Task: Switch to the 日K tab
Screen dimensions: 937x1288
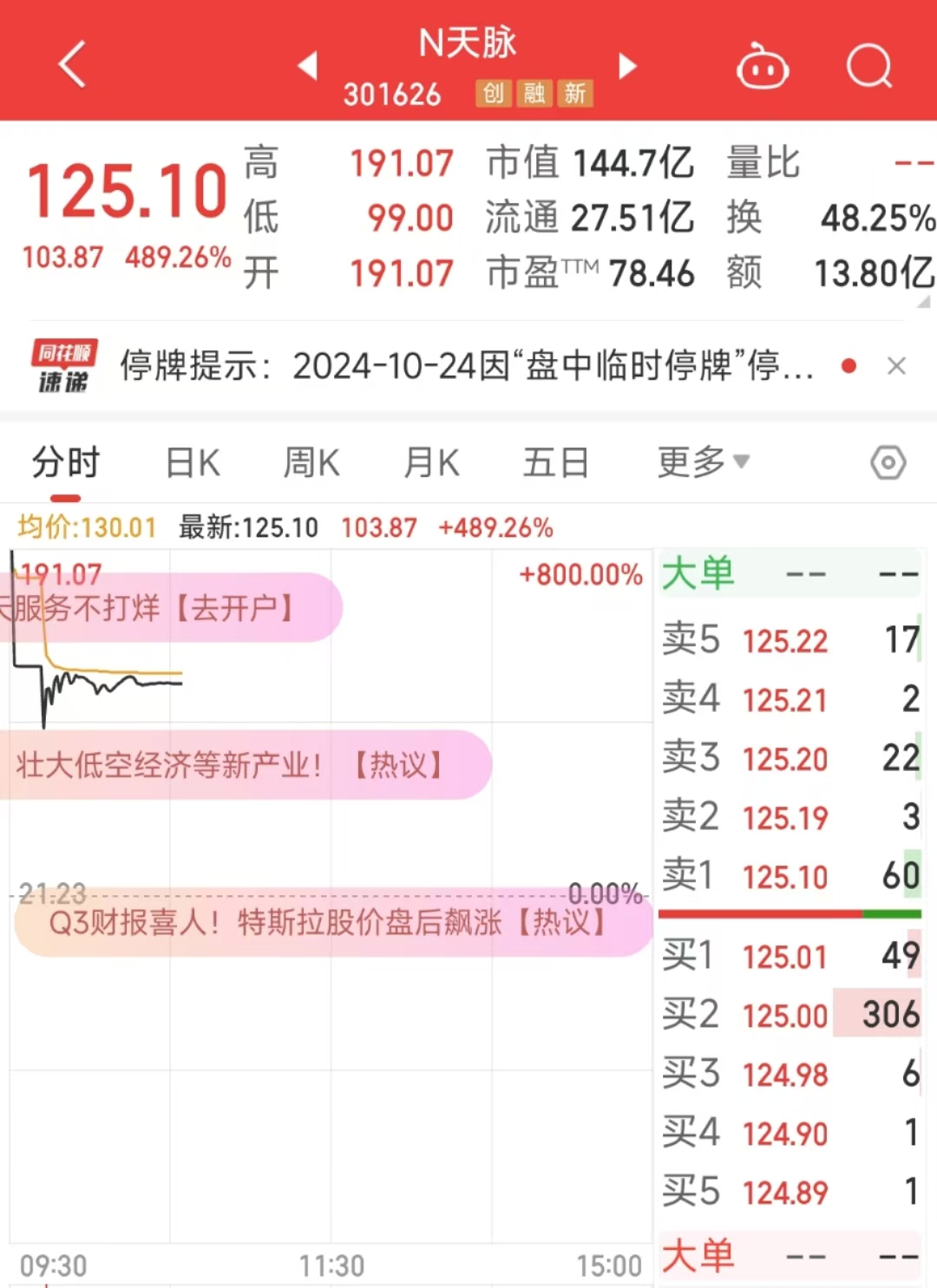Action: coord(193,462)
